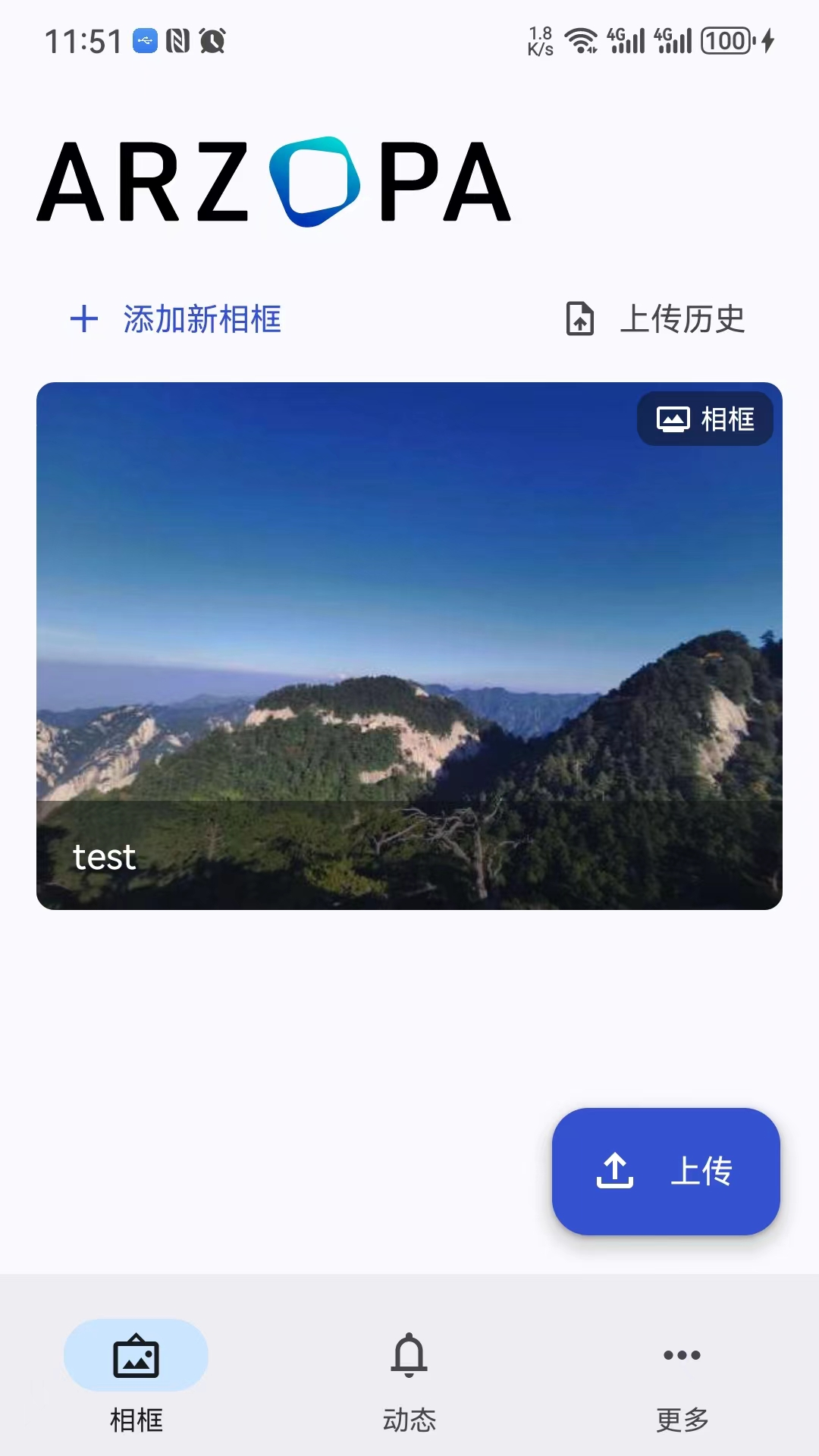Open 添加新相框 to add a new frame
Viewport: 819px width, 1456px height.
tap(201, 319)
